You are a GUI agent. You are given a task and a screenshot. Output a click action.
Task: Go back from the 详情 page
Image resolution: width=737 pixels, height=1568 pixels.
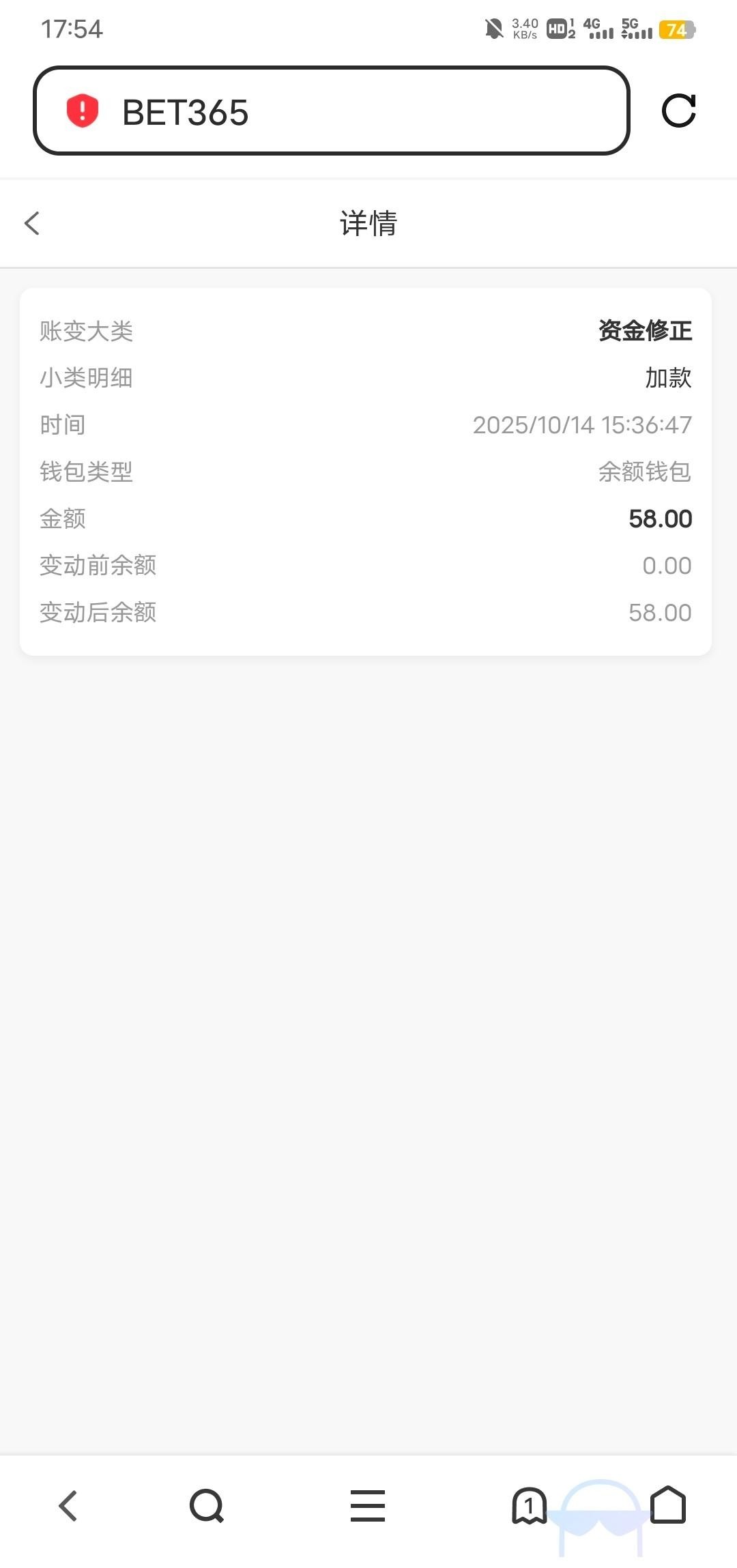pyautogui.click(x=32, y=223)
